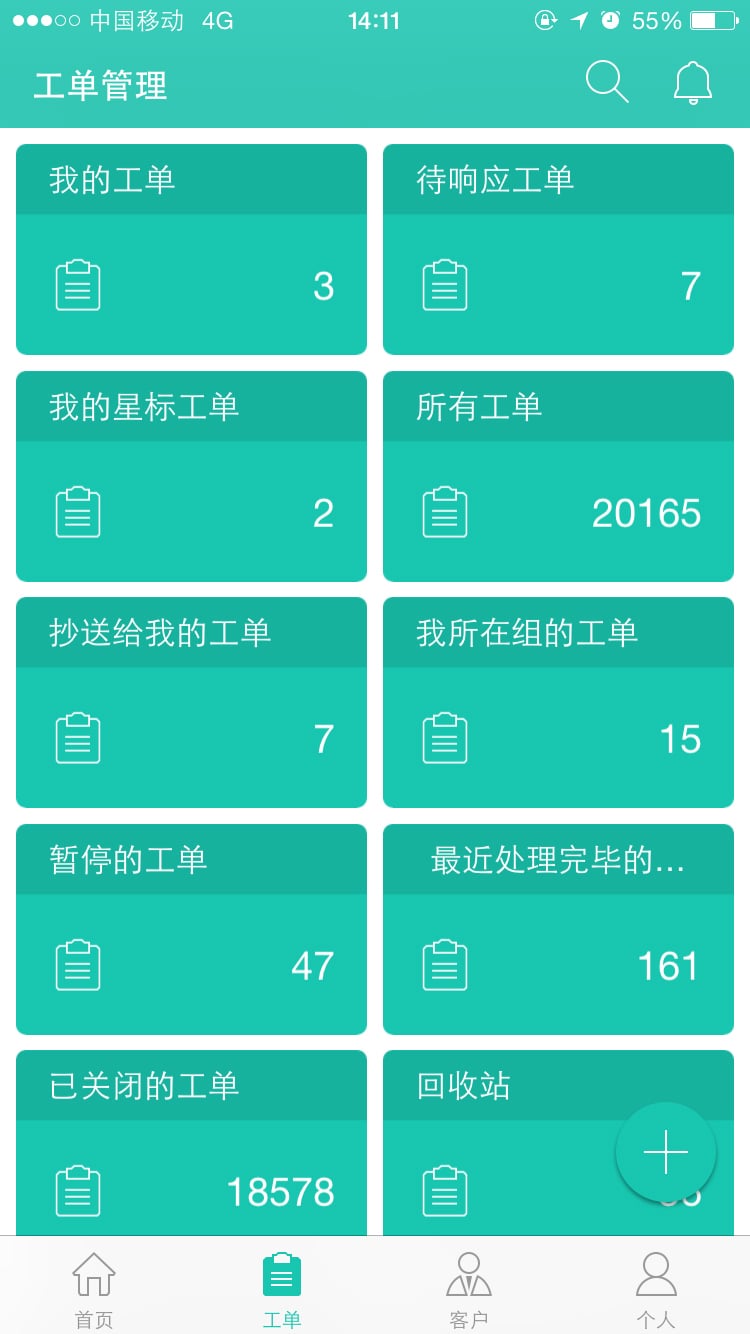This screenshot has width=750, height=1334.
Task: Open the 我的工单 card
Action: (191, 249)
